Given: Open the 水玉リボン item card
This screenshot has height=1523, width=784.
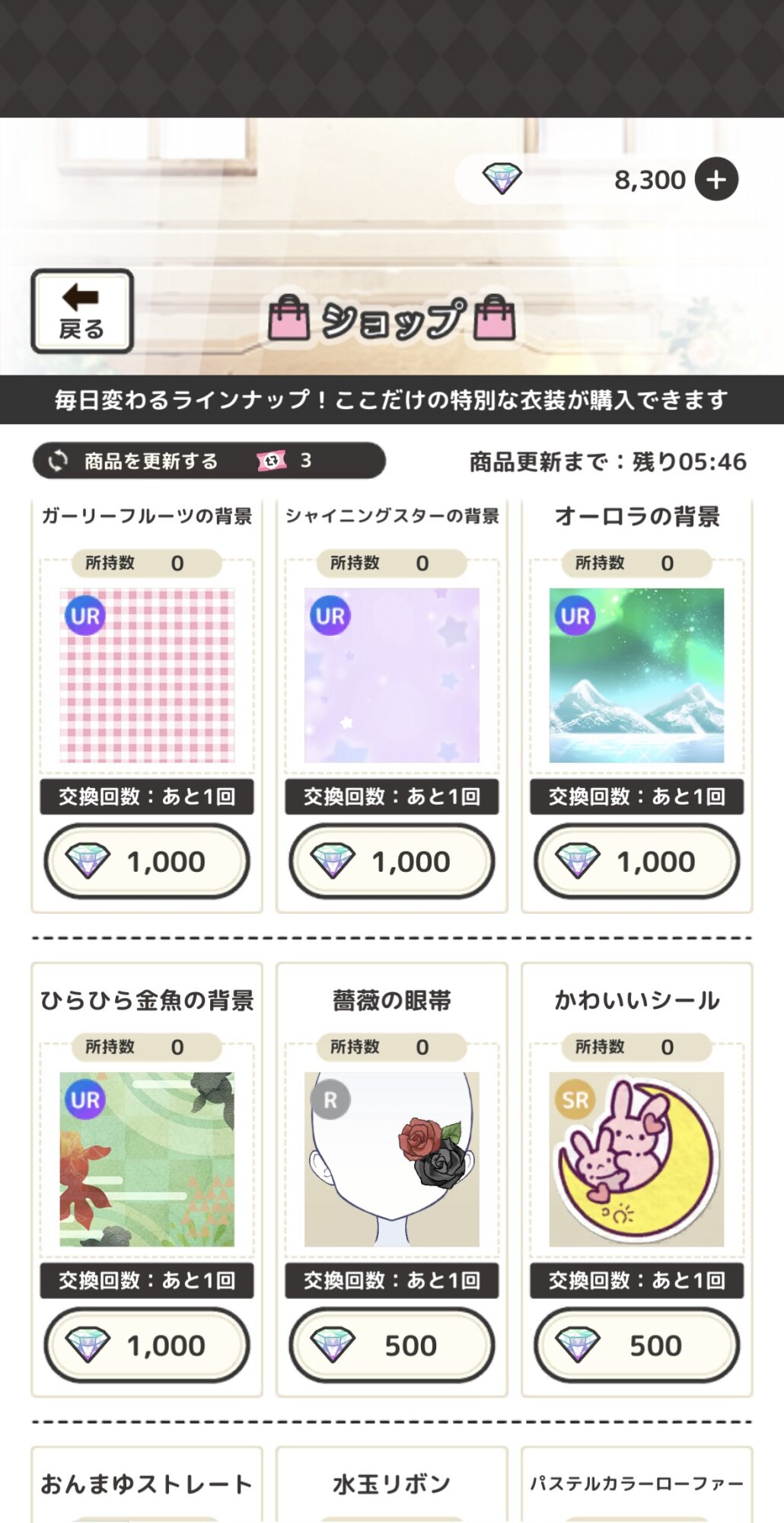Looking at the screenshot, I should pyautogui.click(x=392, y=1485).
